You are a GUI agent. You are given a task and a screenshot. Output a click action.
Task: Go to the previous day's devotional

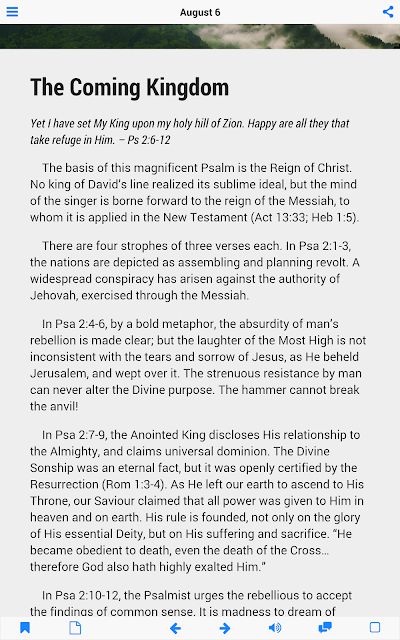tap(176, 628)
